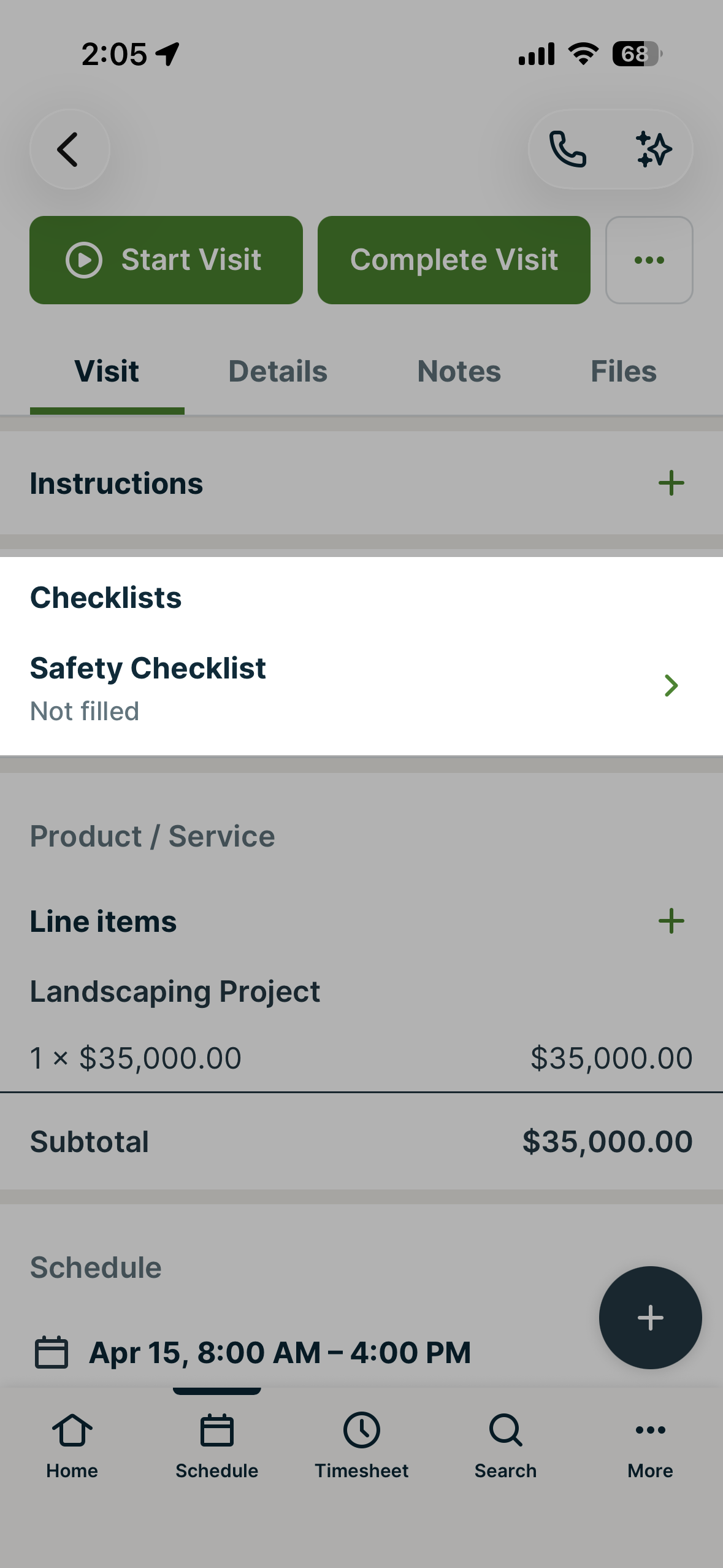Open the AI sparkle assistant

pyautogui.click(x=654, y=150)
